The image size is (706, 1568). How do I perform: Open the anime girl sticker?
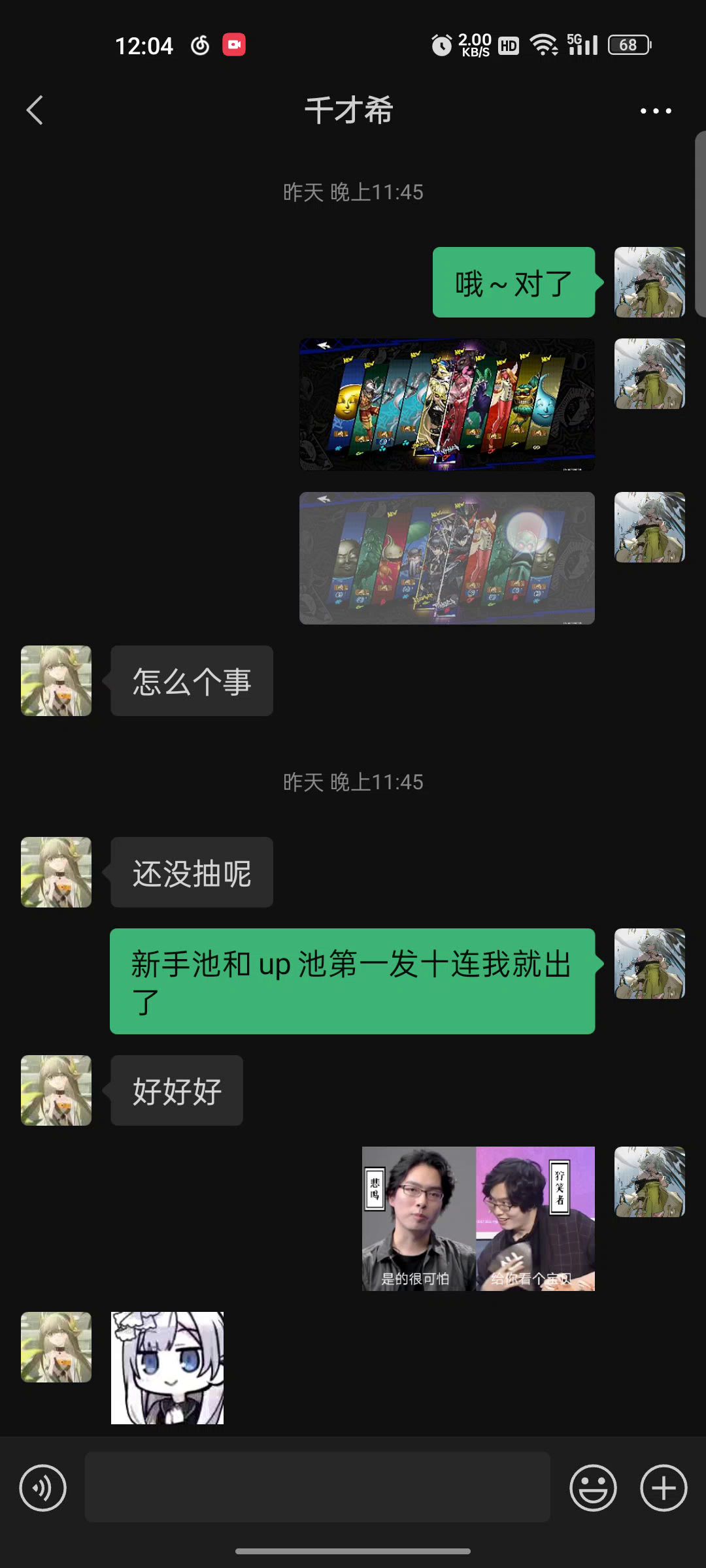(167, 1367)
